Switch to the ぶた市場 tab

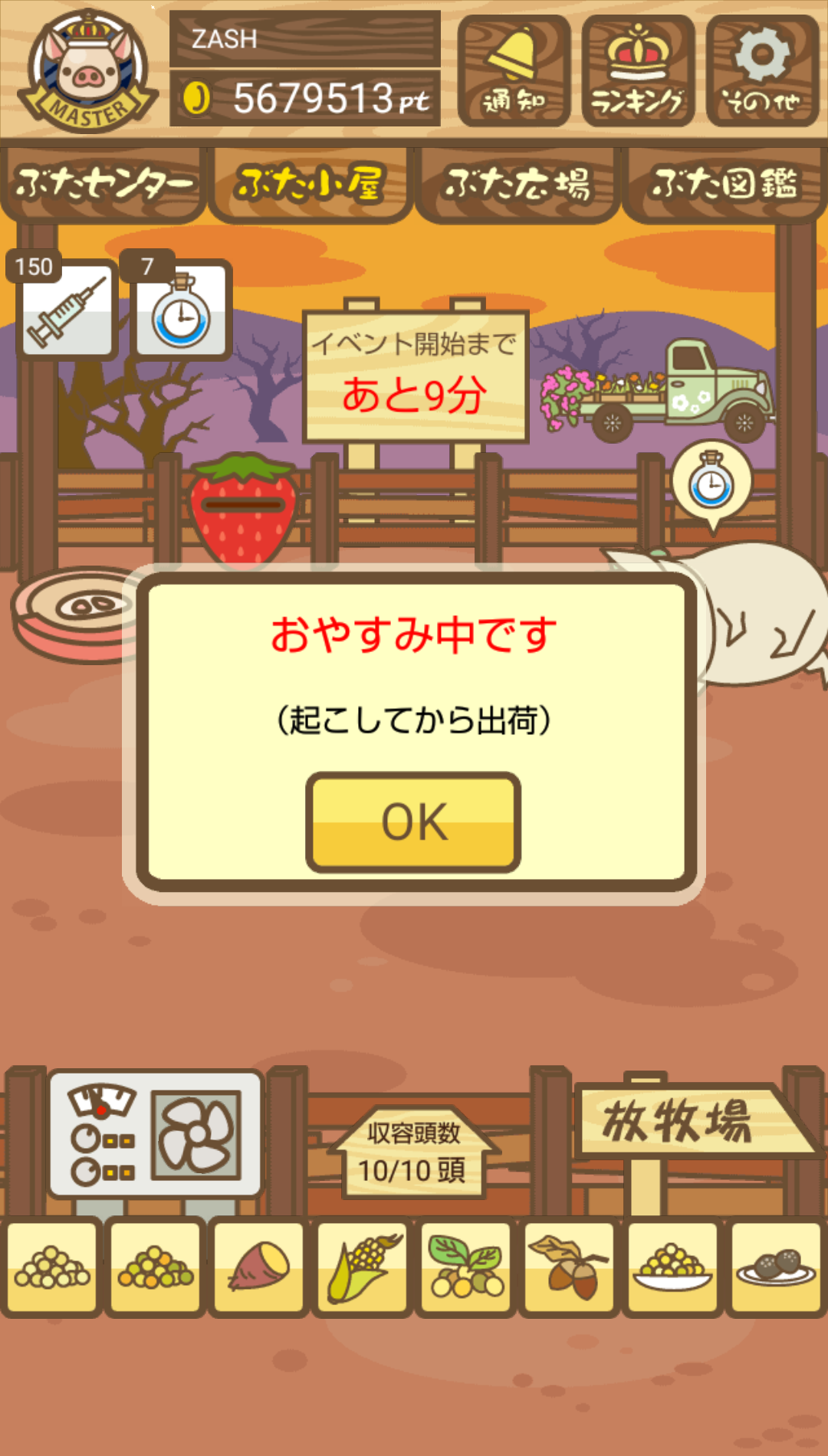517,185
